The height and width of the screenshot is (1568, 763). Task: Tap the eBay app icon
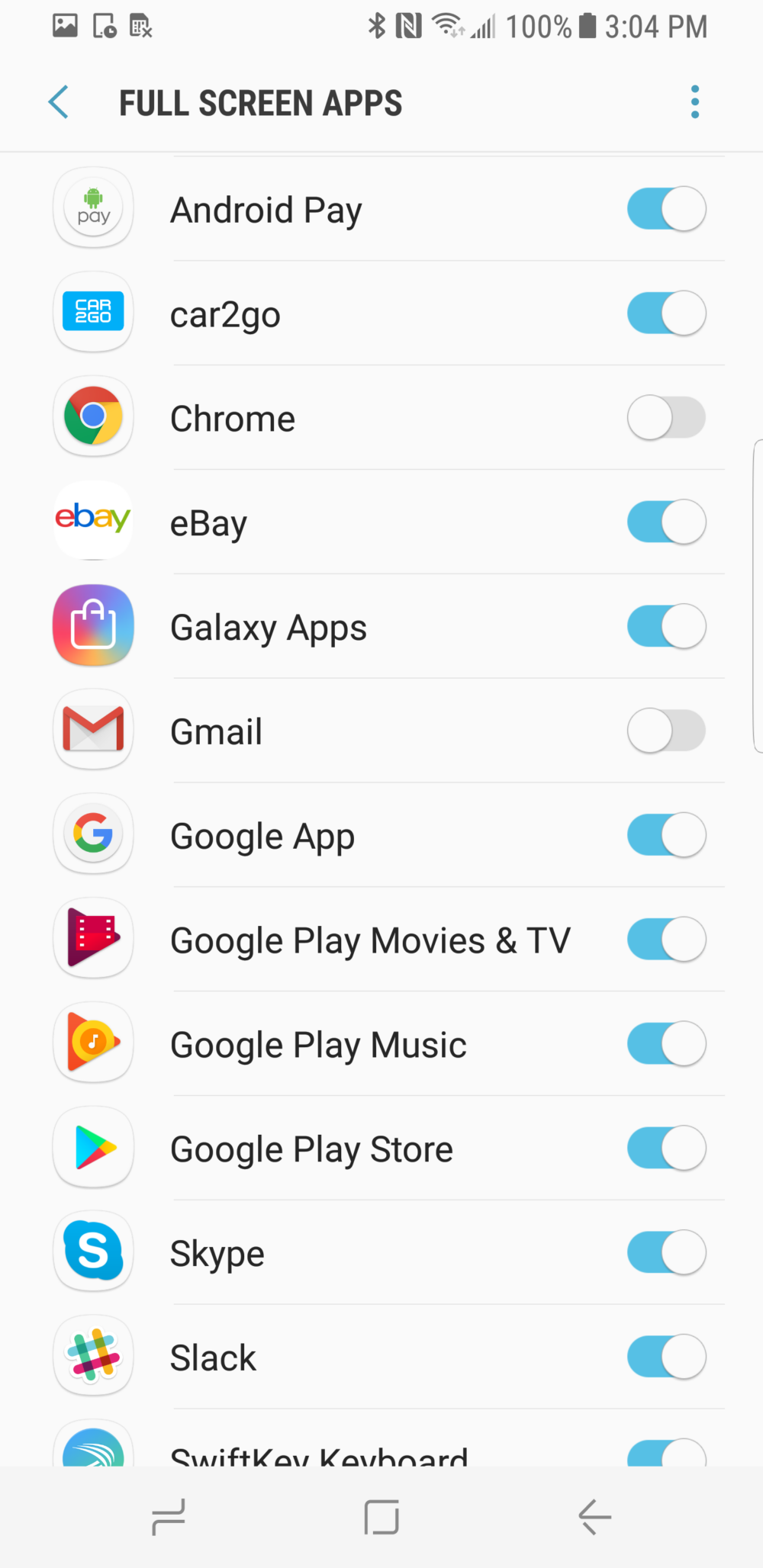pyautogui.click(x=92, y=521)
